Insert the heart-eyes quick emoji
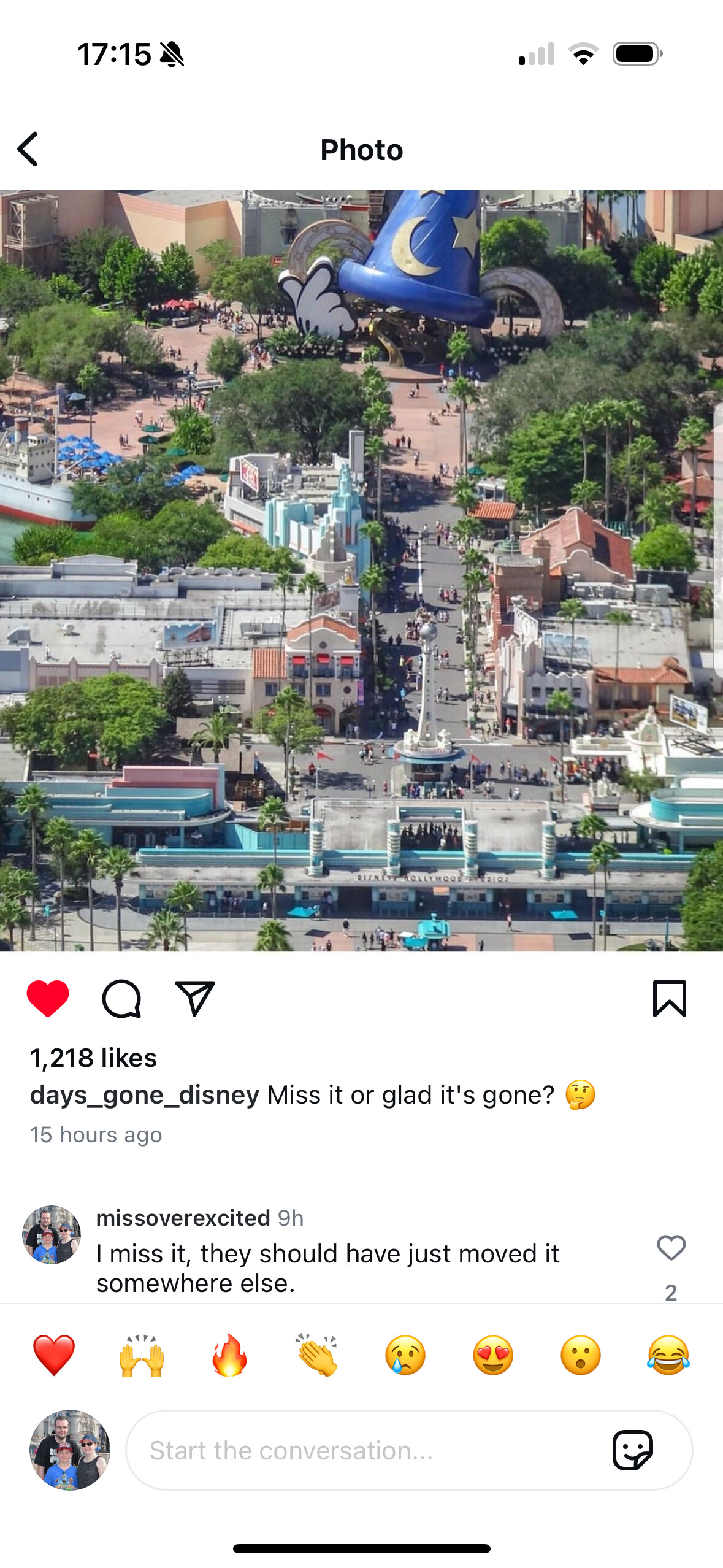This screenshot has height=1568, width=723. (x=493, y=1355)
